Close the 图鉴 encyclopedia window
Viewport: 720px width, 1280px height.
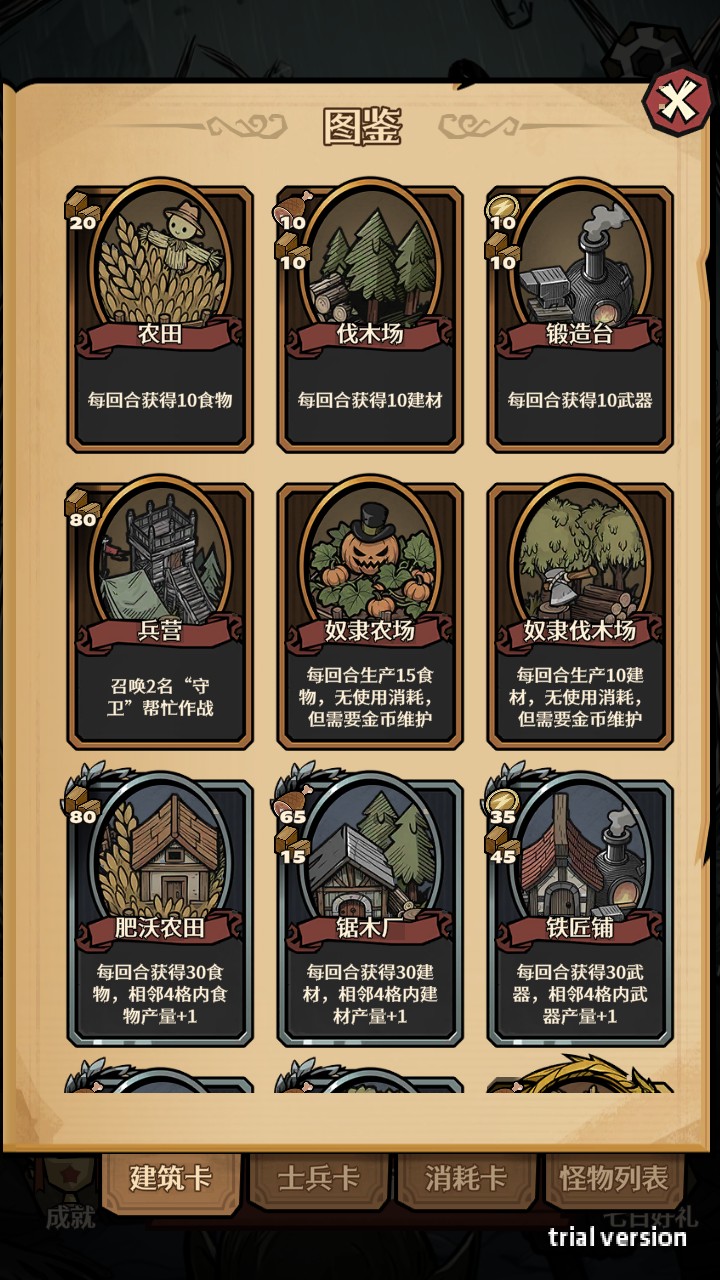pyautogui.click(x=677, y=101)
